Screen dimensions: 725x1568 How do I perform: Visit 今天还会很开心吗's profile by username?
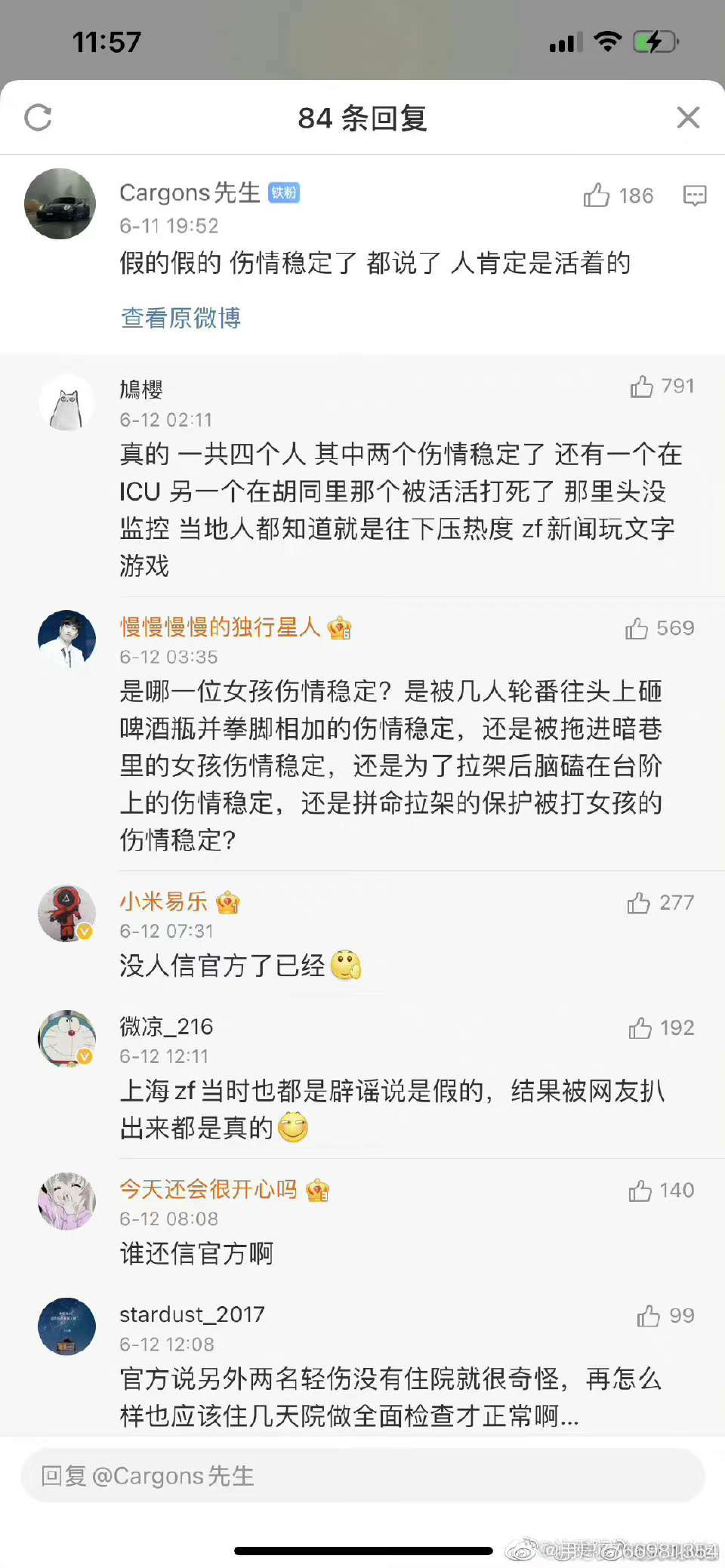point(208,1190)
